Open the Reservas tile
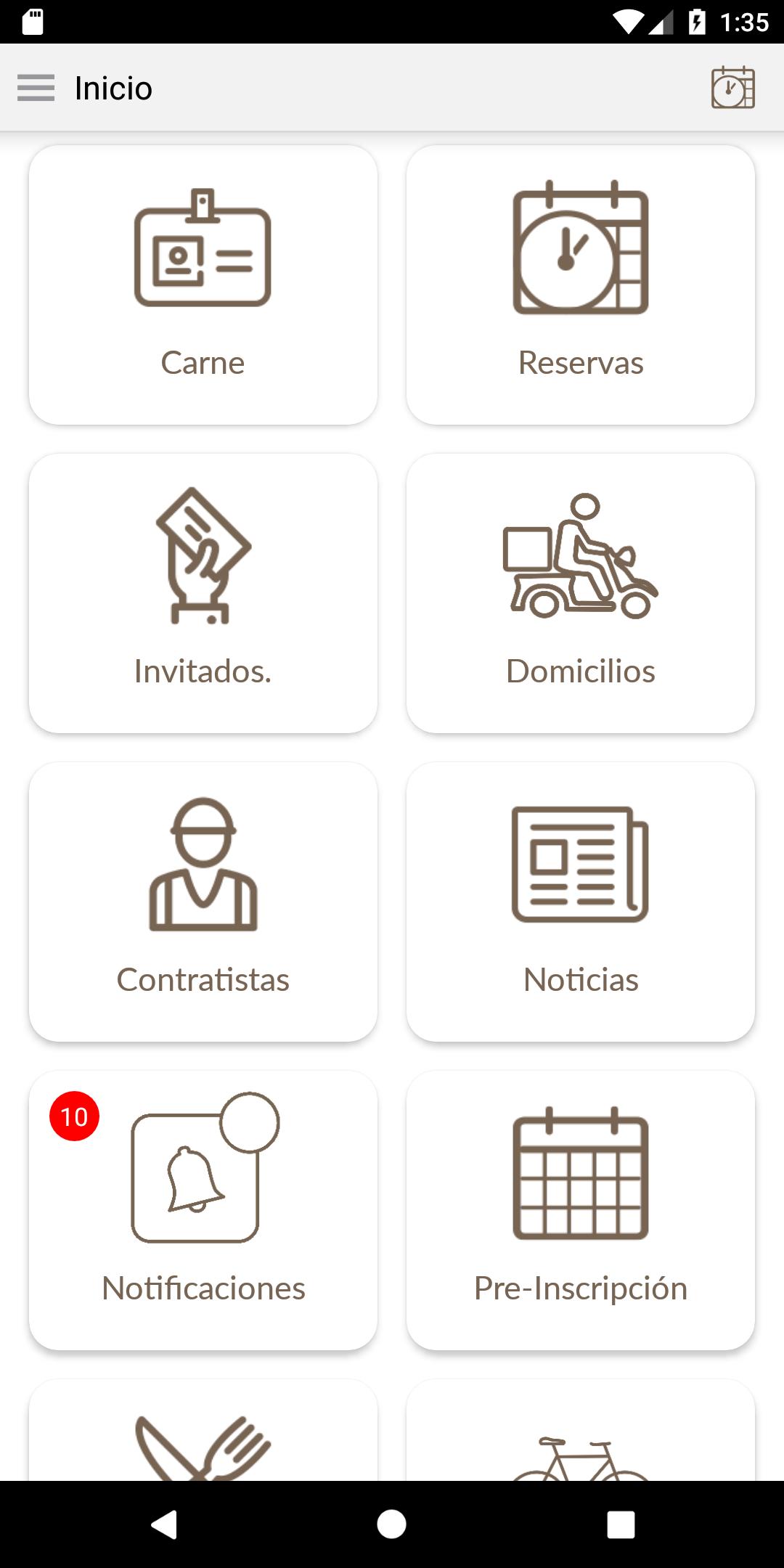The image size is (784, 1568). coord(581,285)
